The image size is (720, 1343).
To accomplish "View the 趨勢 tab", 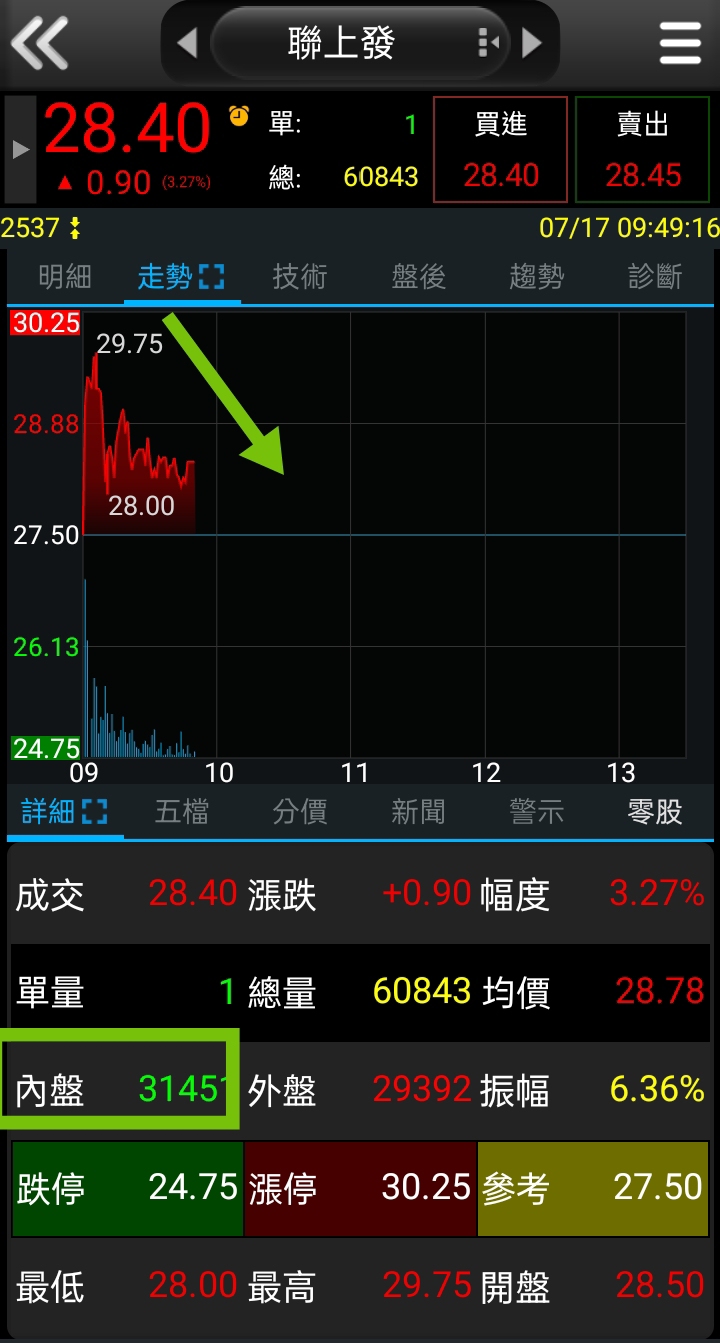I will [537, 277].
